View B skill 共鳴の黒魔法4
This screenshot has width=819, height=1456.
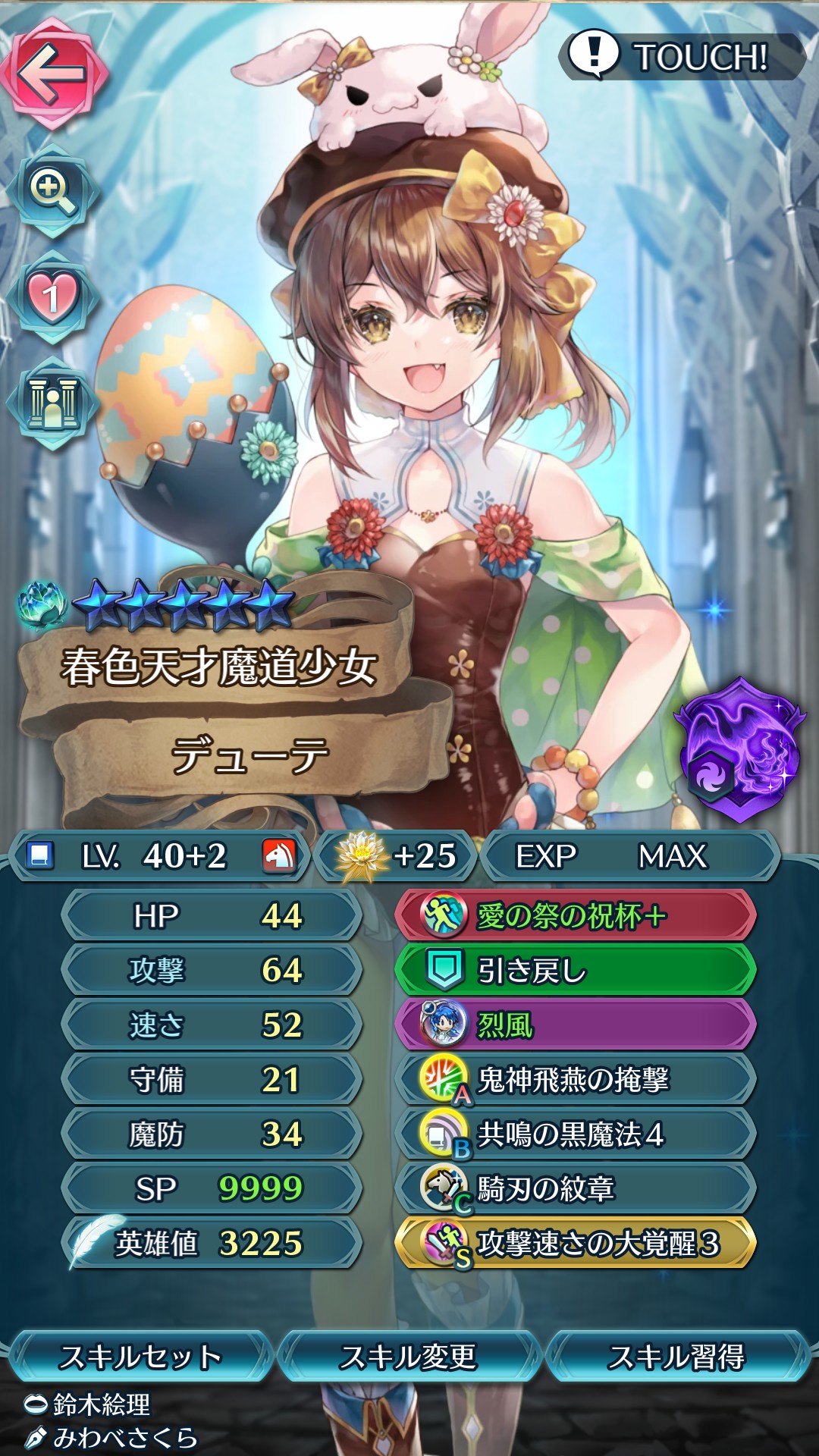pyautogui.click(x=575, y=1134)
